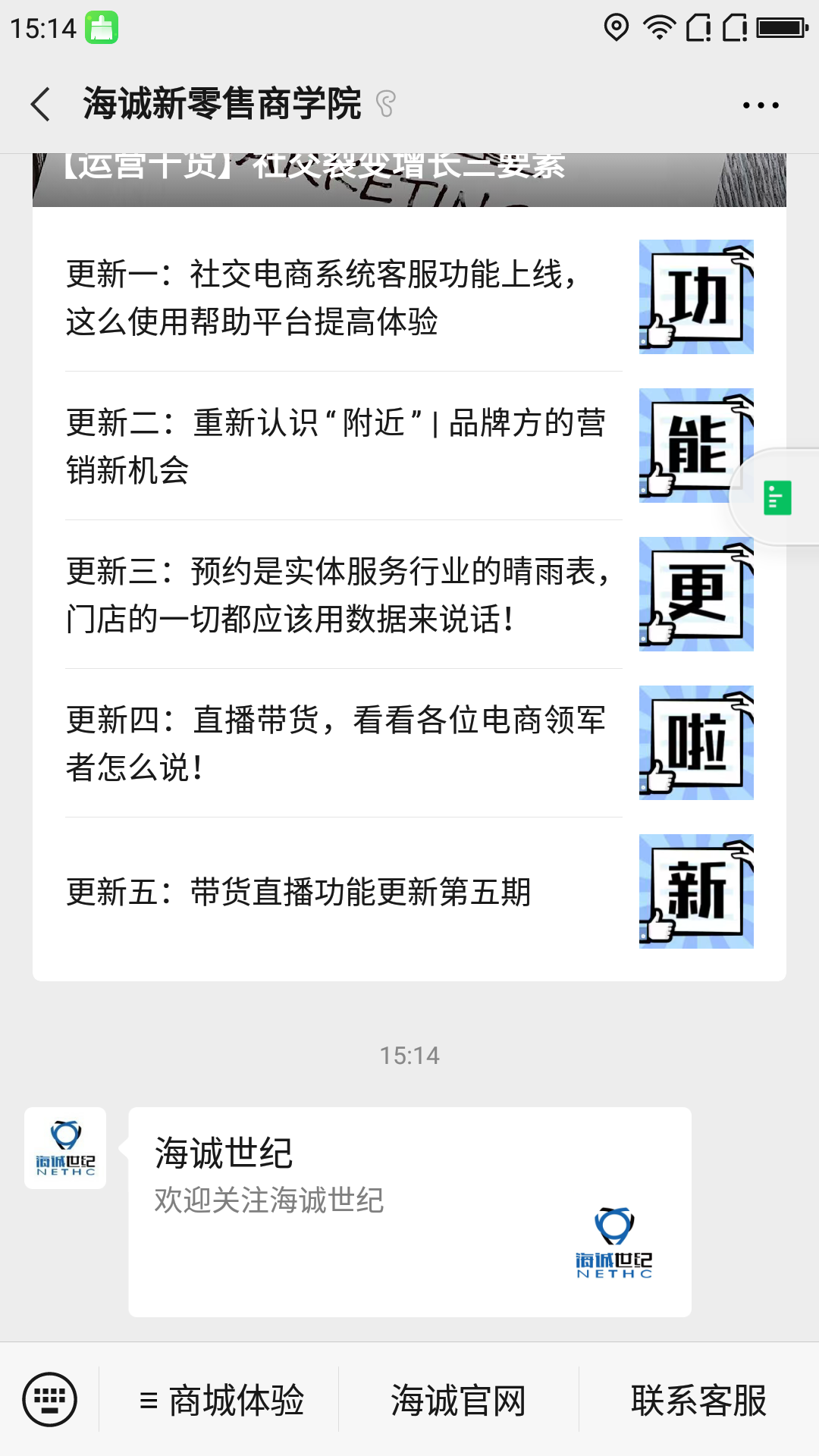Open the three-dot more options menu
Image resolution: width=819 pixels, height=1456 pixels.
tap(760, 105)
